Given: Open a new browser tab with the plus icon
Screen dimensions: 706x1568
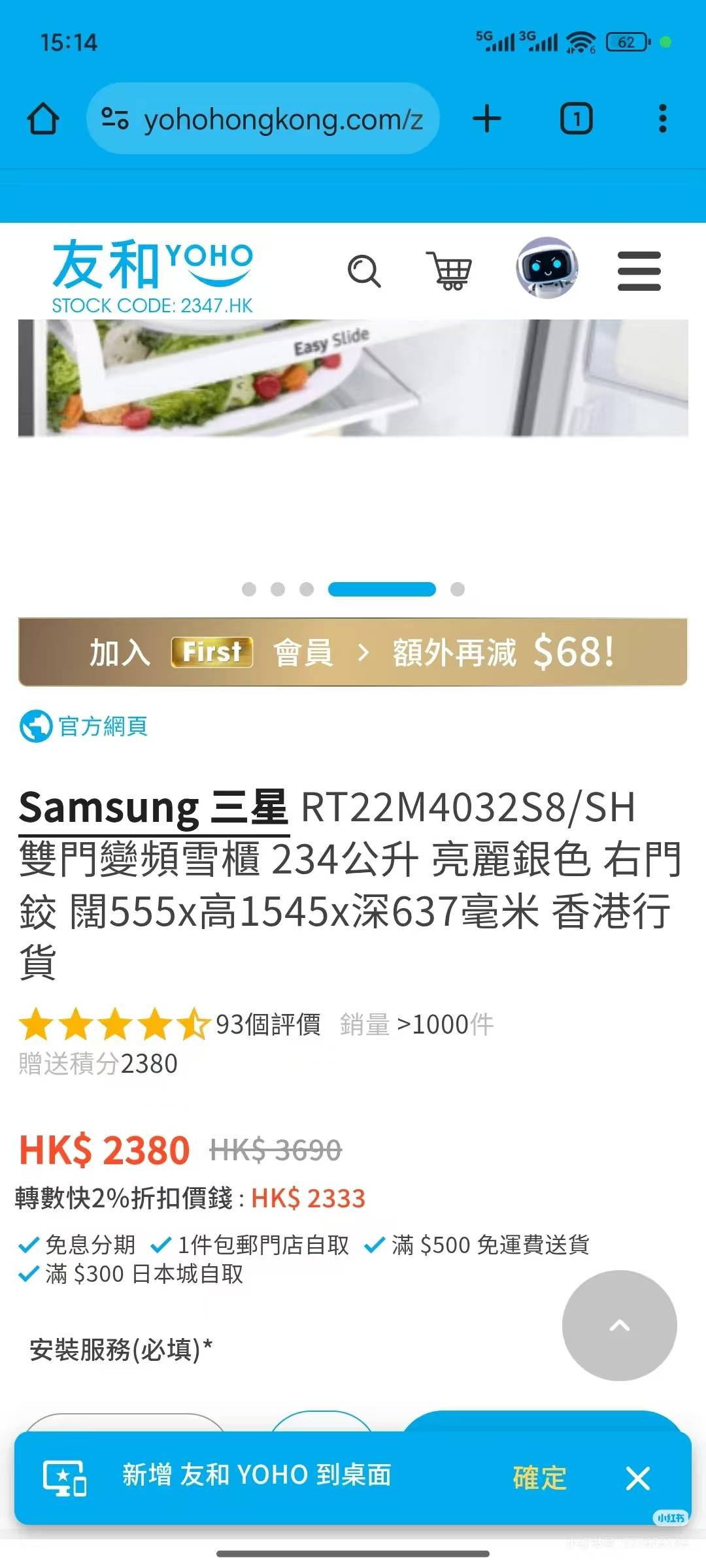Looking at the screenshot, I should pyautogui.click(x=487, y=119).
